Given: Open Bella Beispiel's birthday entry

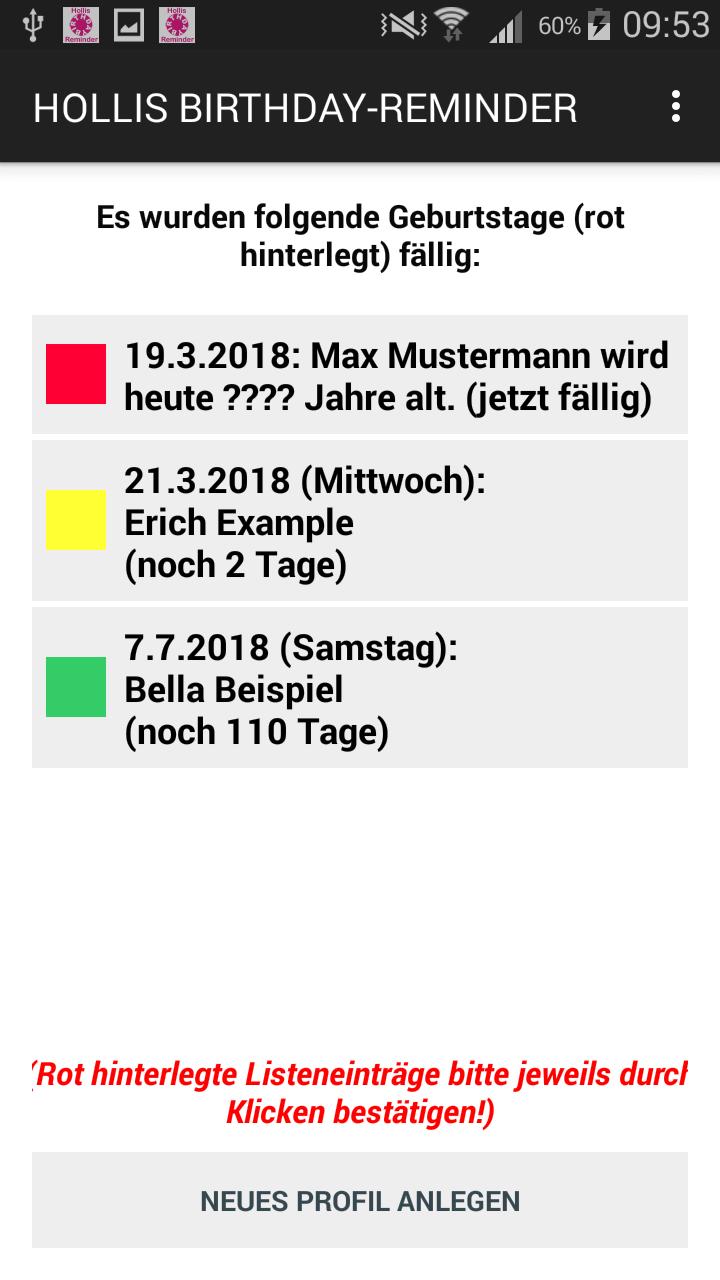Looking at the screenshot, I should click(360, 689).
